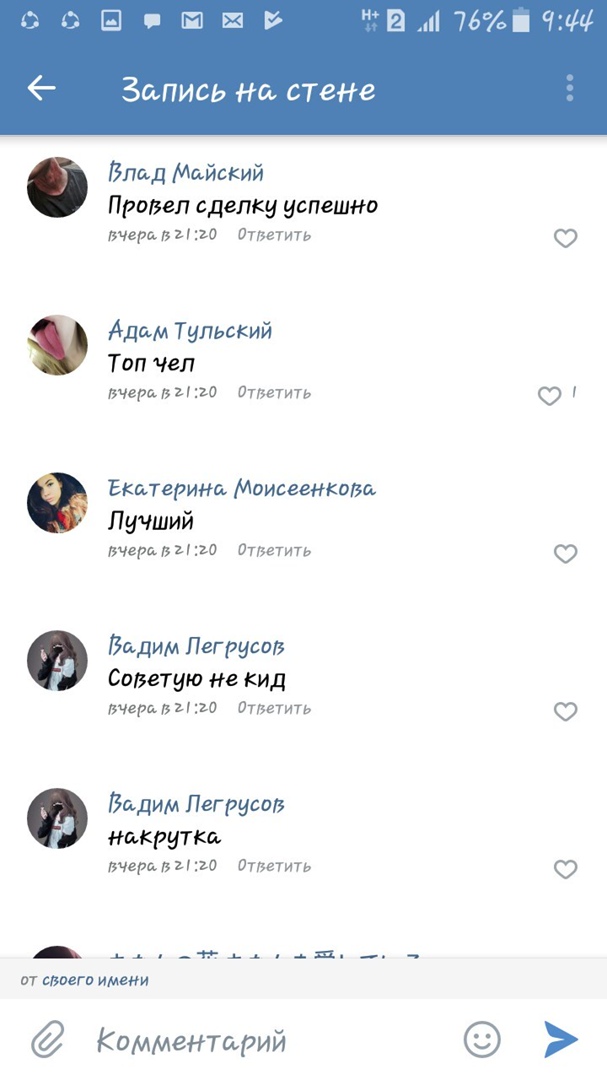Open Влад Майский's profile name
The height and width of the screenshot is (1080, 607).
click(x=186, y=173)
